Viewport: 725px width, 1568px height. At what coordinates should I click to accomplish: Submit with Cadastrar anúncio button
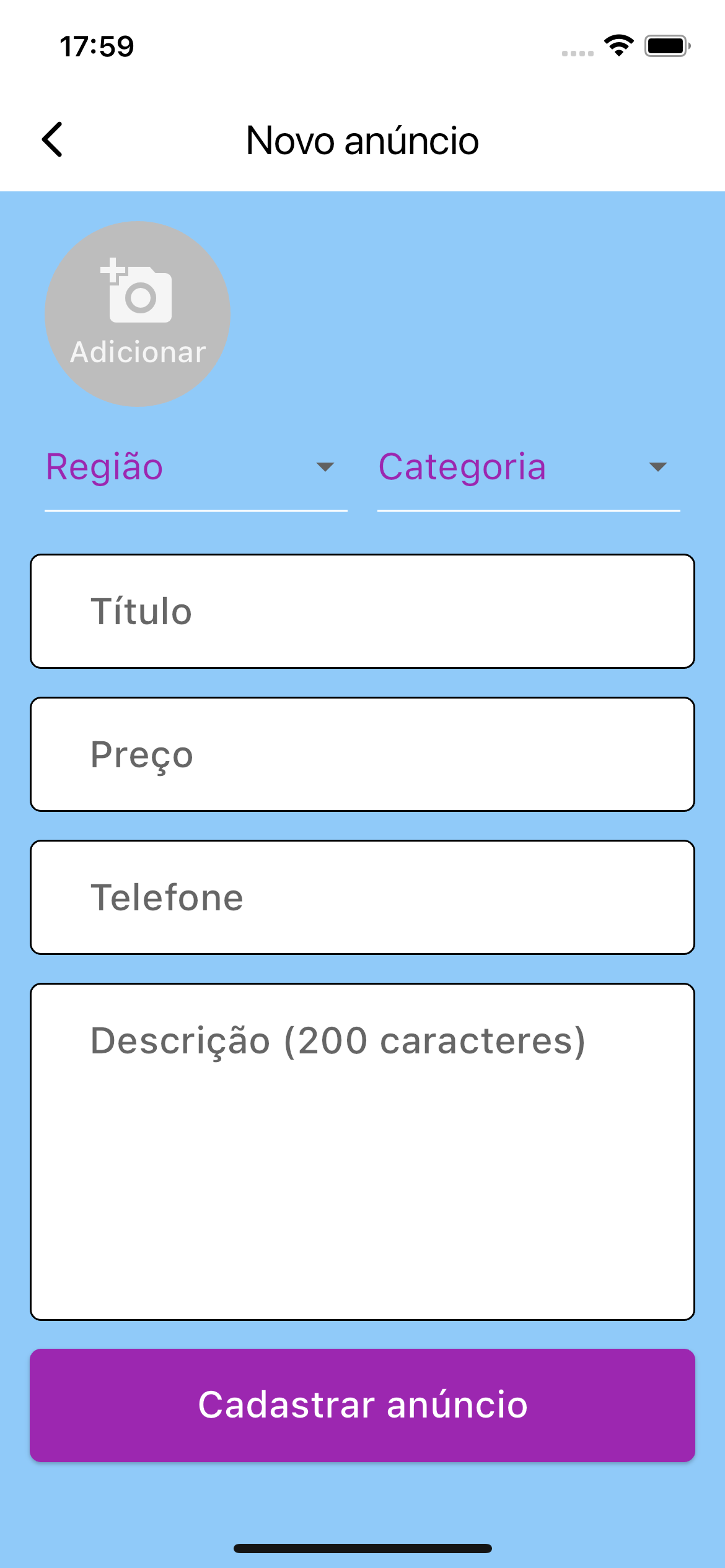(362, 1405)
